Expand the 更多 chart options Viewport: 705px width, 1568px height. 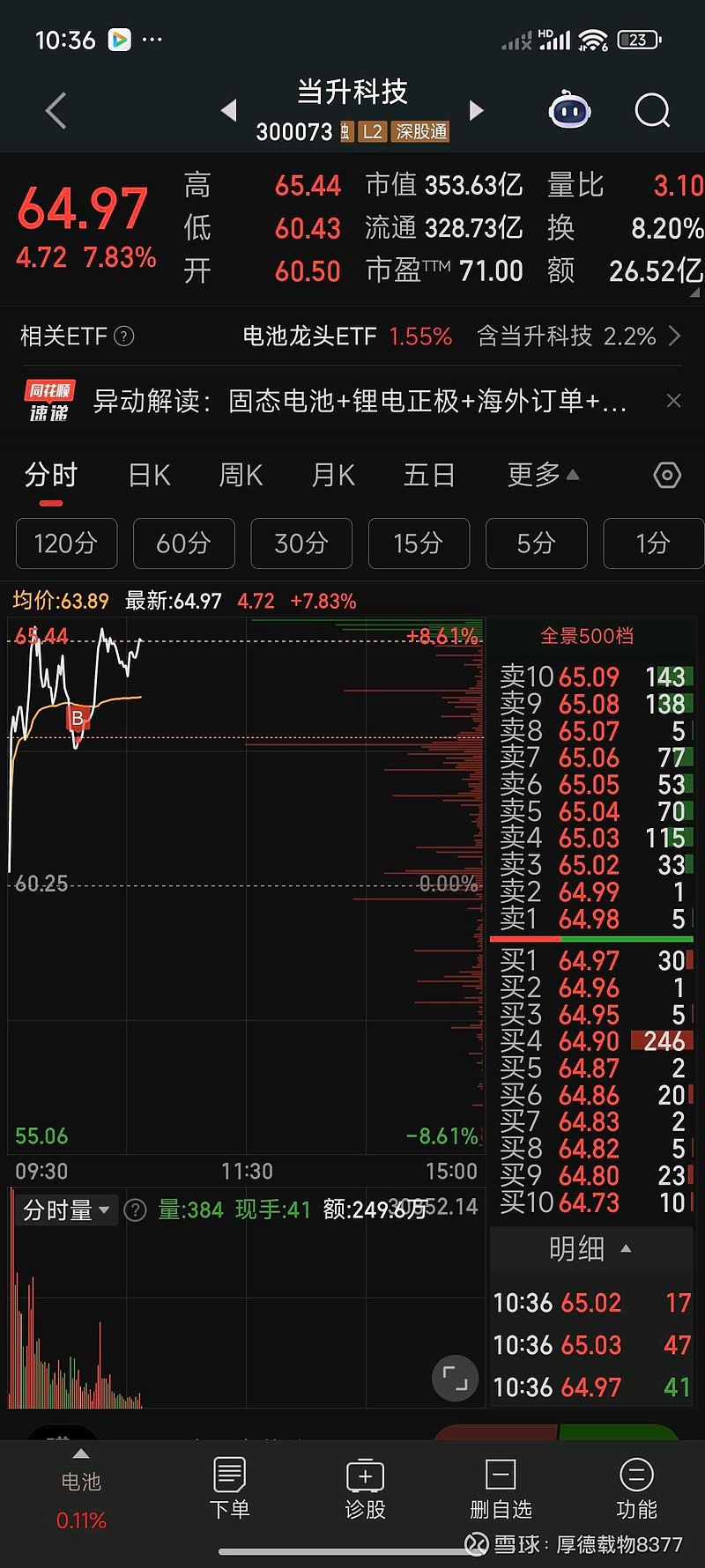pyautogui.click(x=542, y=476)
